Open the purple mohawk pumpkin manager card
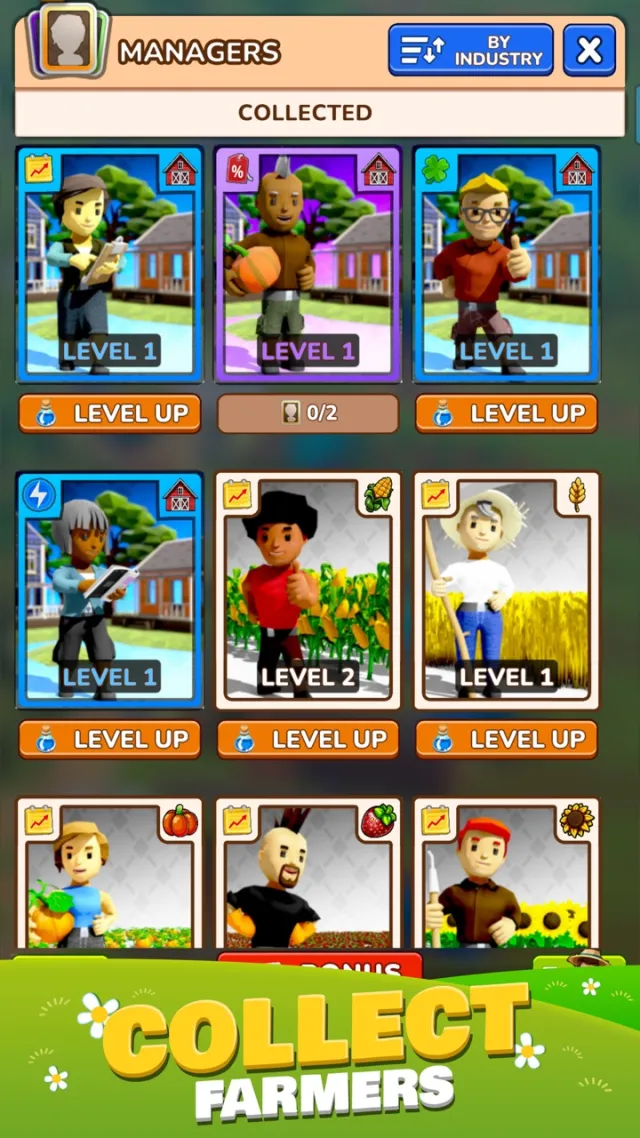Viewport: 640px width, 1138px height. 308,265
